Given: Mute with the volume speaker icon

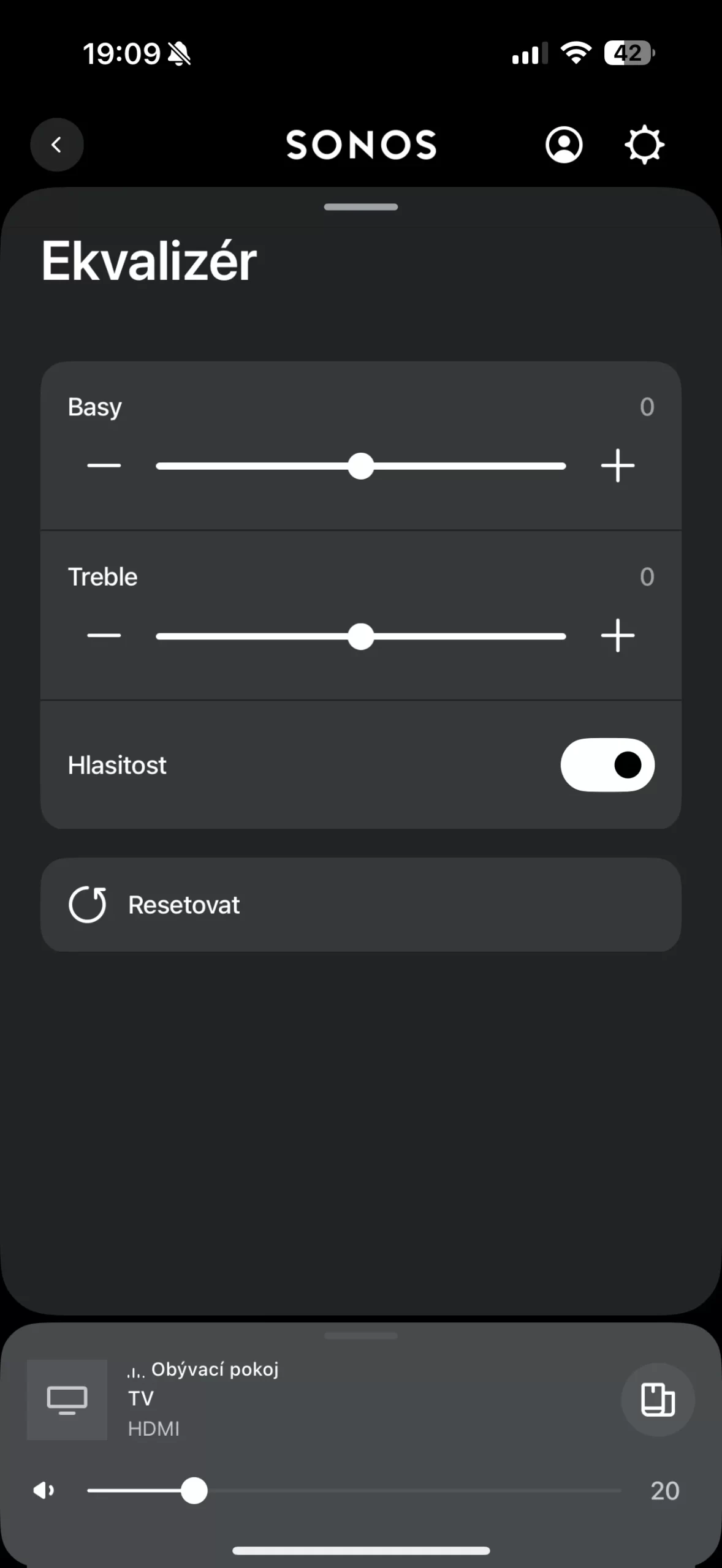Looking at the screenshot, I should 44,1490.
